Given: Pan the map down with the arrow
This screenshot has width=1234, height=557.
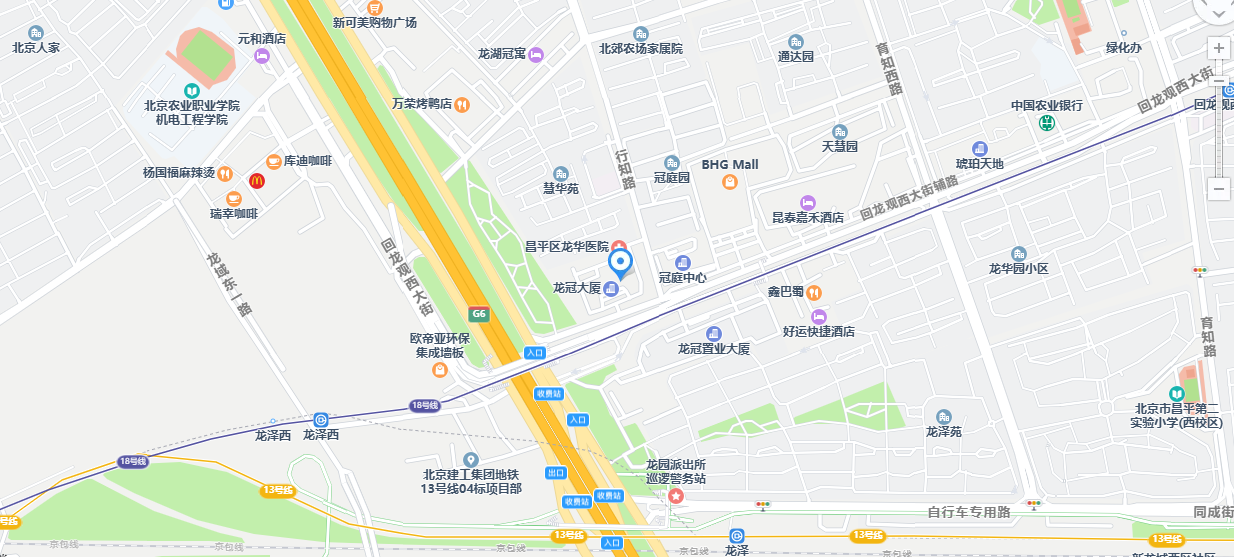Looking at the screenshot, I should [1219, 14].
